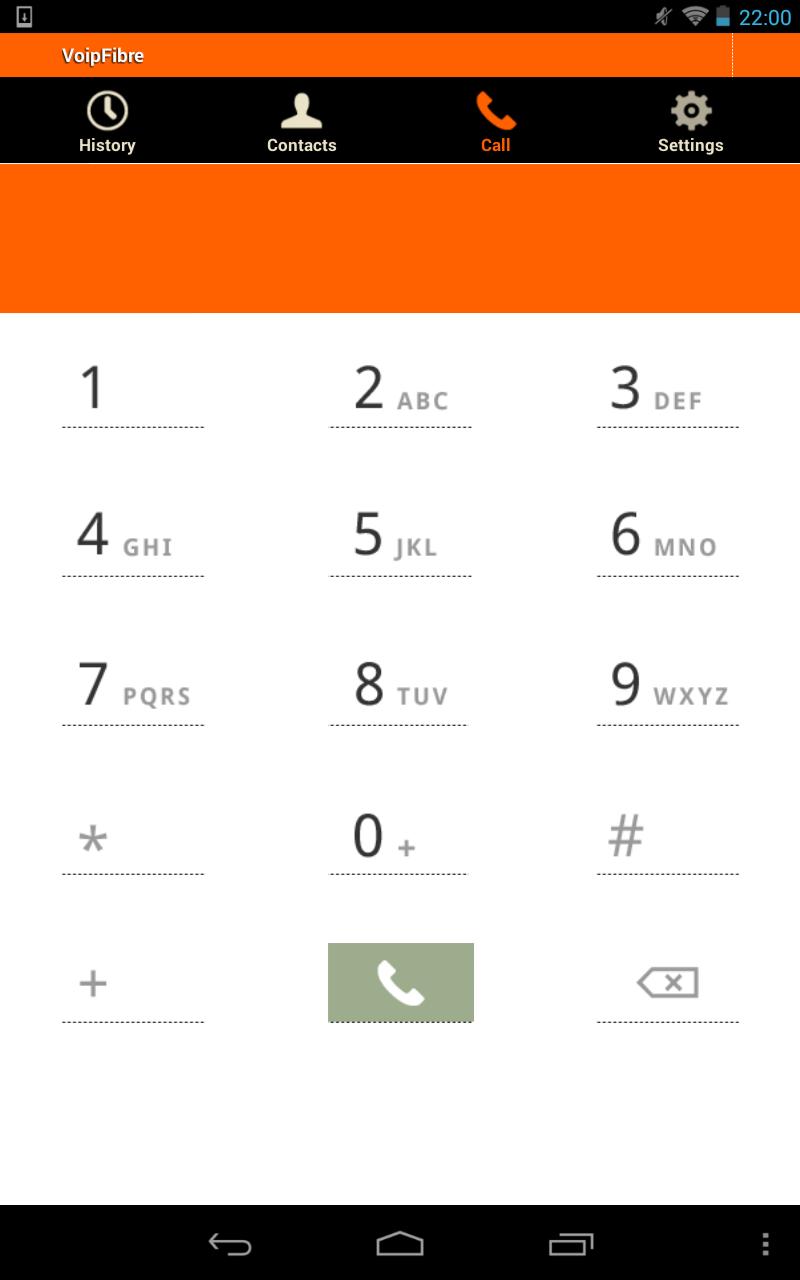
Task: Tap the 3 DEF key
Action: (667, 390)
